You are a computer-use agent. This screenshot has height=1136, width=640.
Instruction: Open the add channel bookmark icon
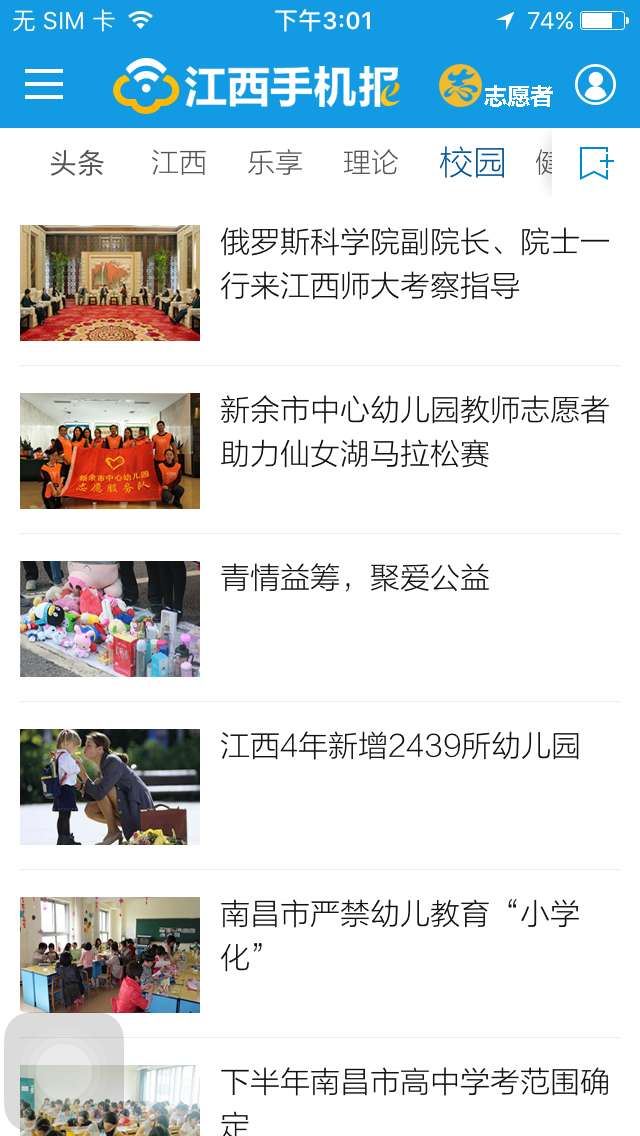(x=596, y=163)
